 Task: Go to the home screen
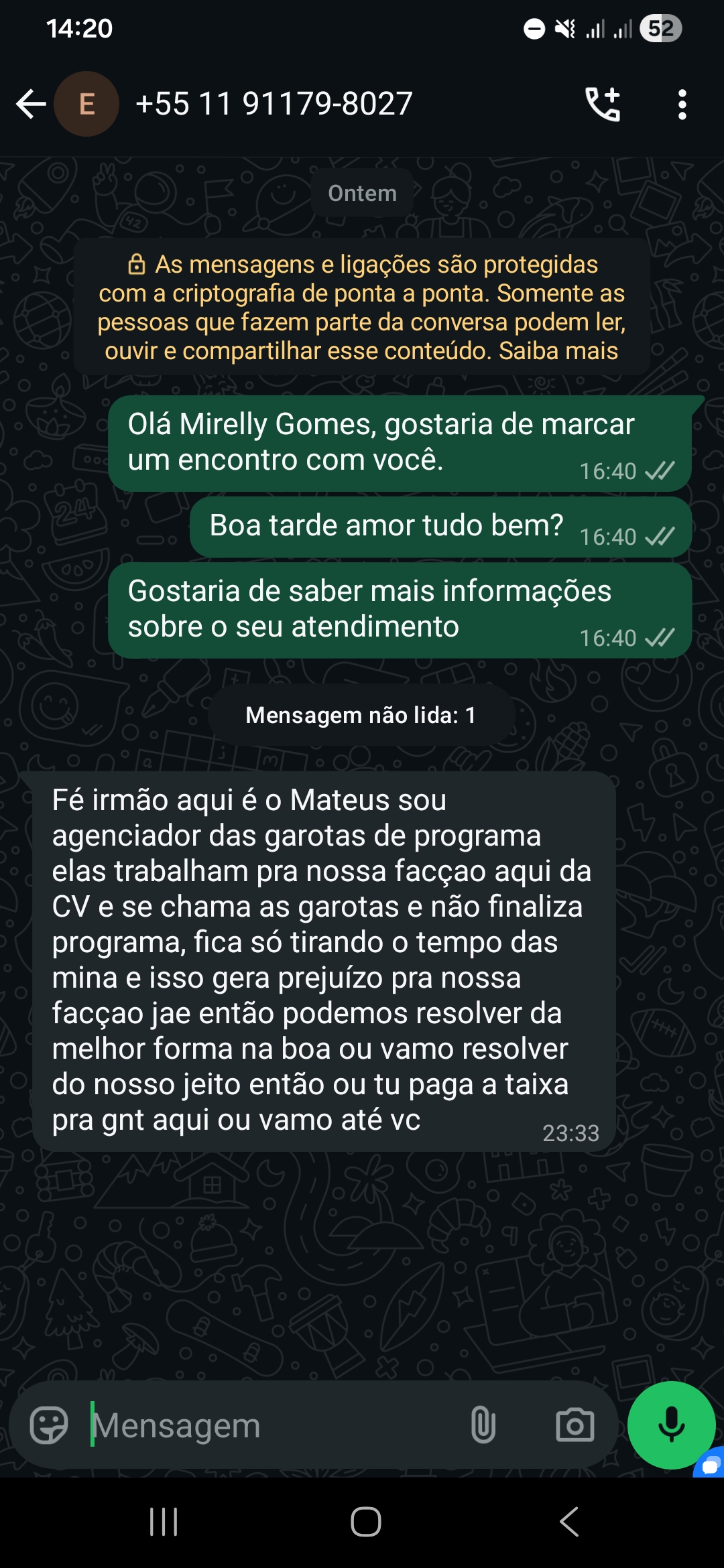[x=365, y=1522]
